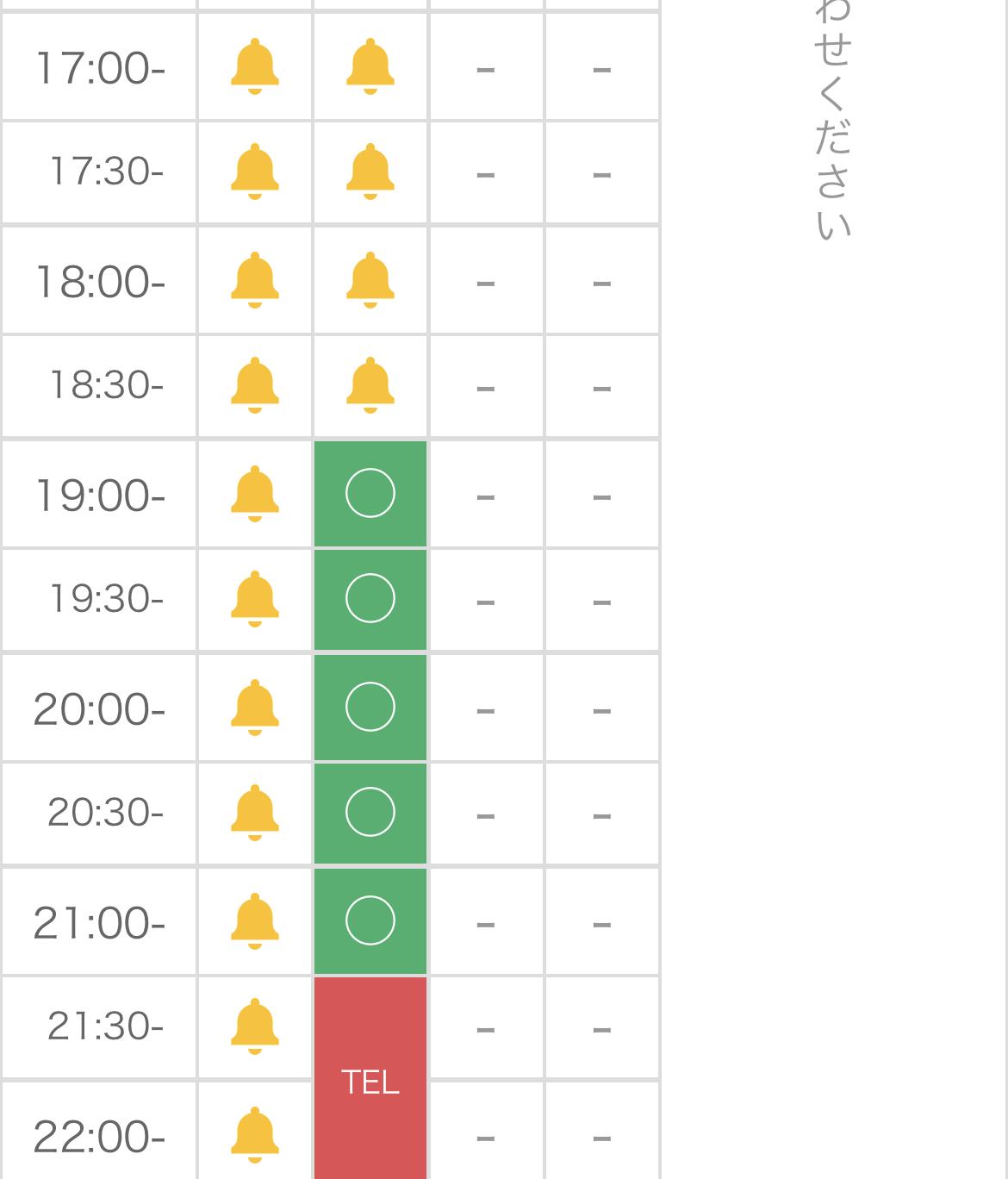Set the alert bell in the 20:00 row
Screen dimensions: 1008x1179
(255, 708)
